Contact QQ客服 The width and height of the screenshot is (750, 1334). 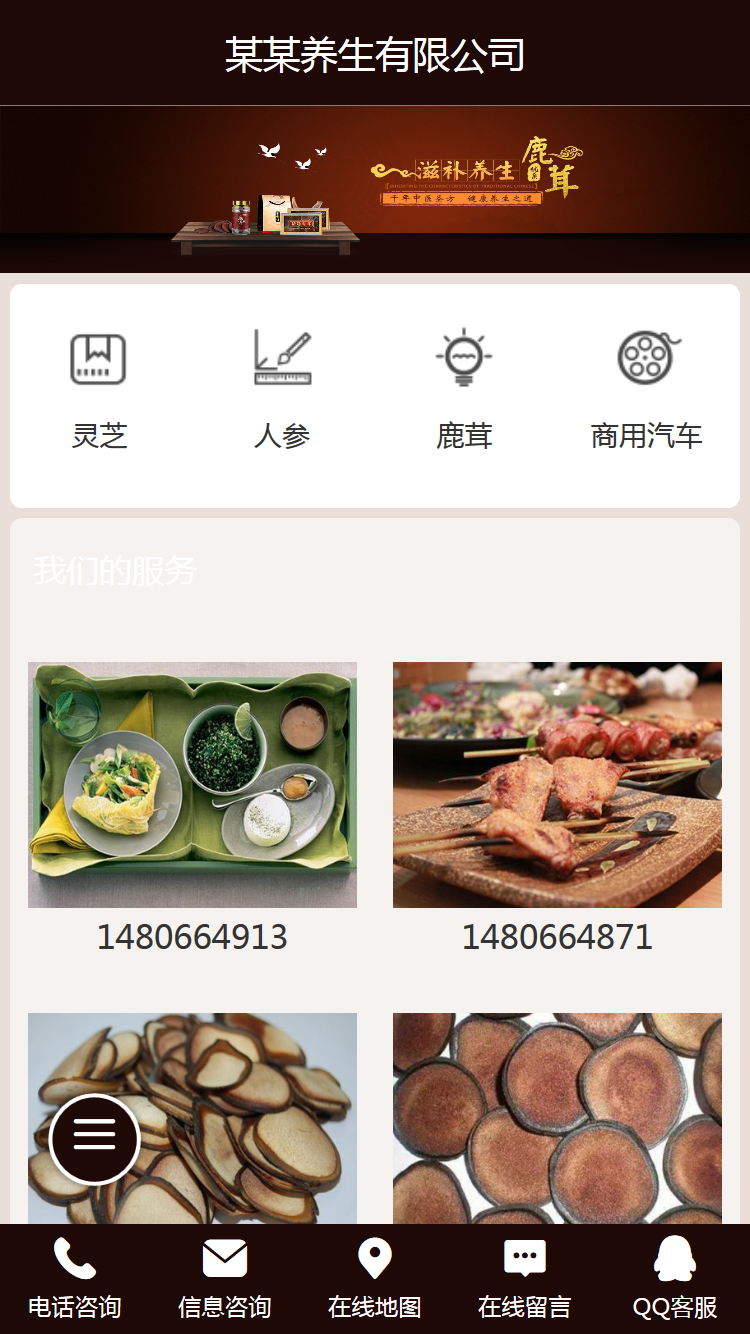point(675,1279)
